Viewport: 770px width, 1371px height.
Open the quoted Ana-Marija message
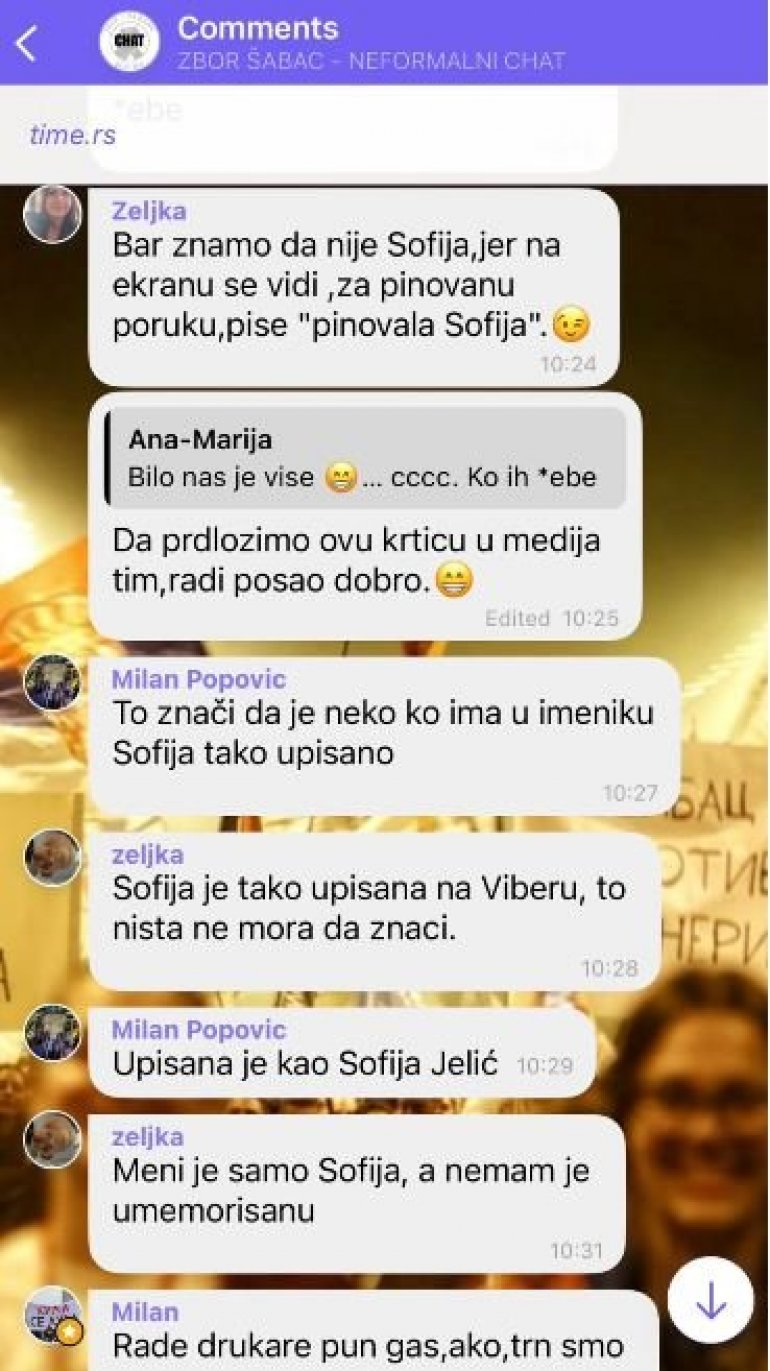pyautogui.click(x=365, y=456)
